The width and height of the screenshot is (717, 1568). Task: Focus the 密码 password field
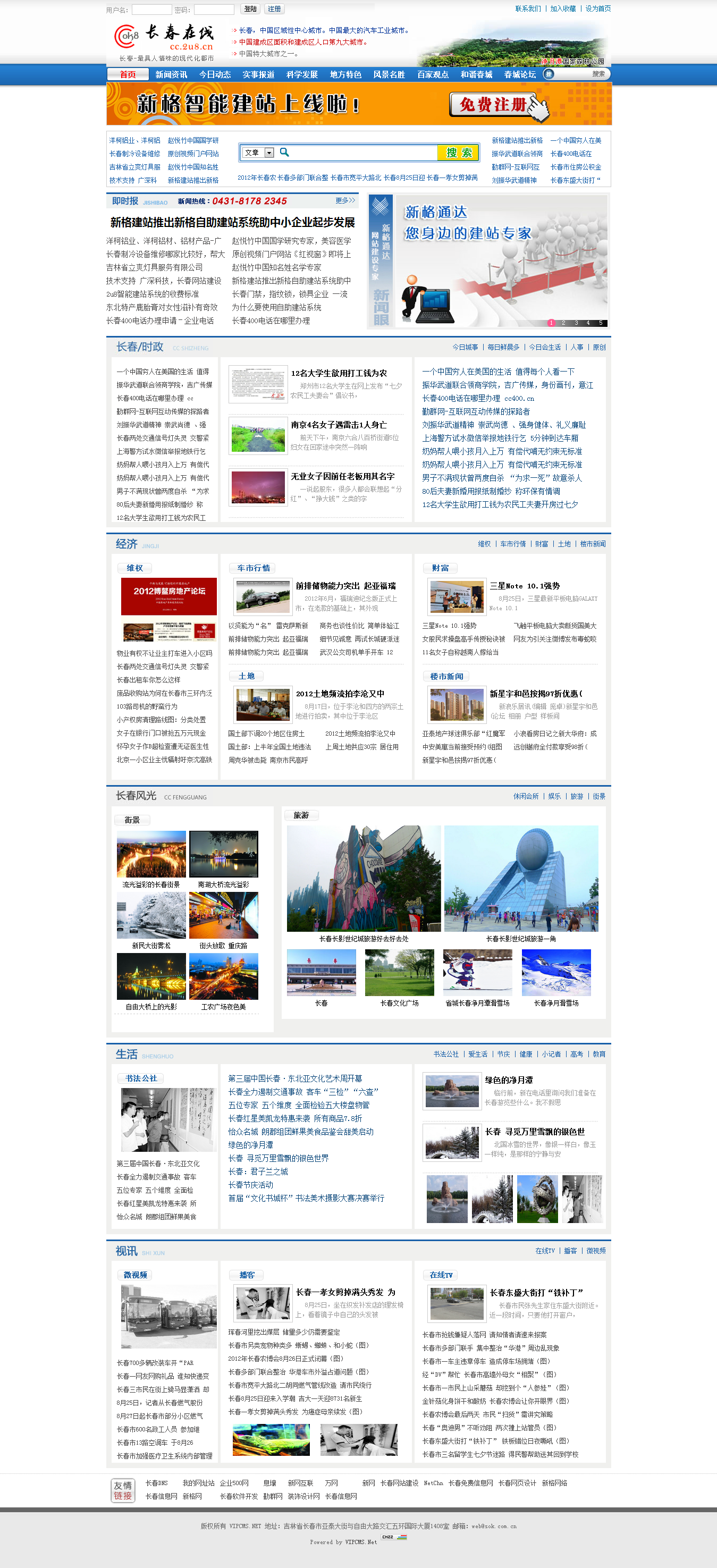click(214, 10)
